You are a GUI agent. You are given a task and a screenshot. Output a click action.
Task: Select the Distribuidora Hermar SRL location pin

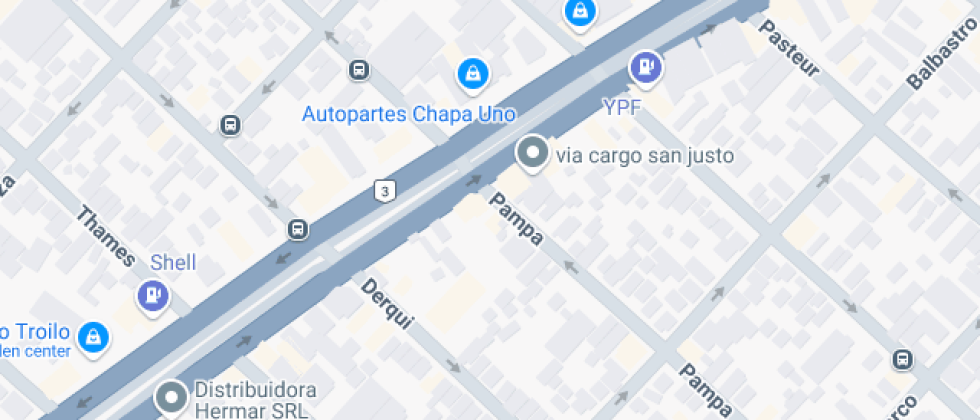[x=171, y=397]
